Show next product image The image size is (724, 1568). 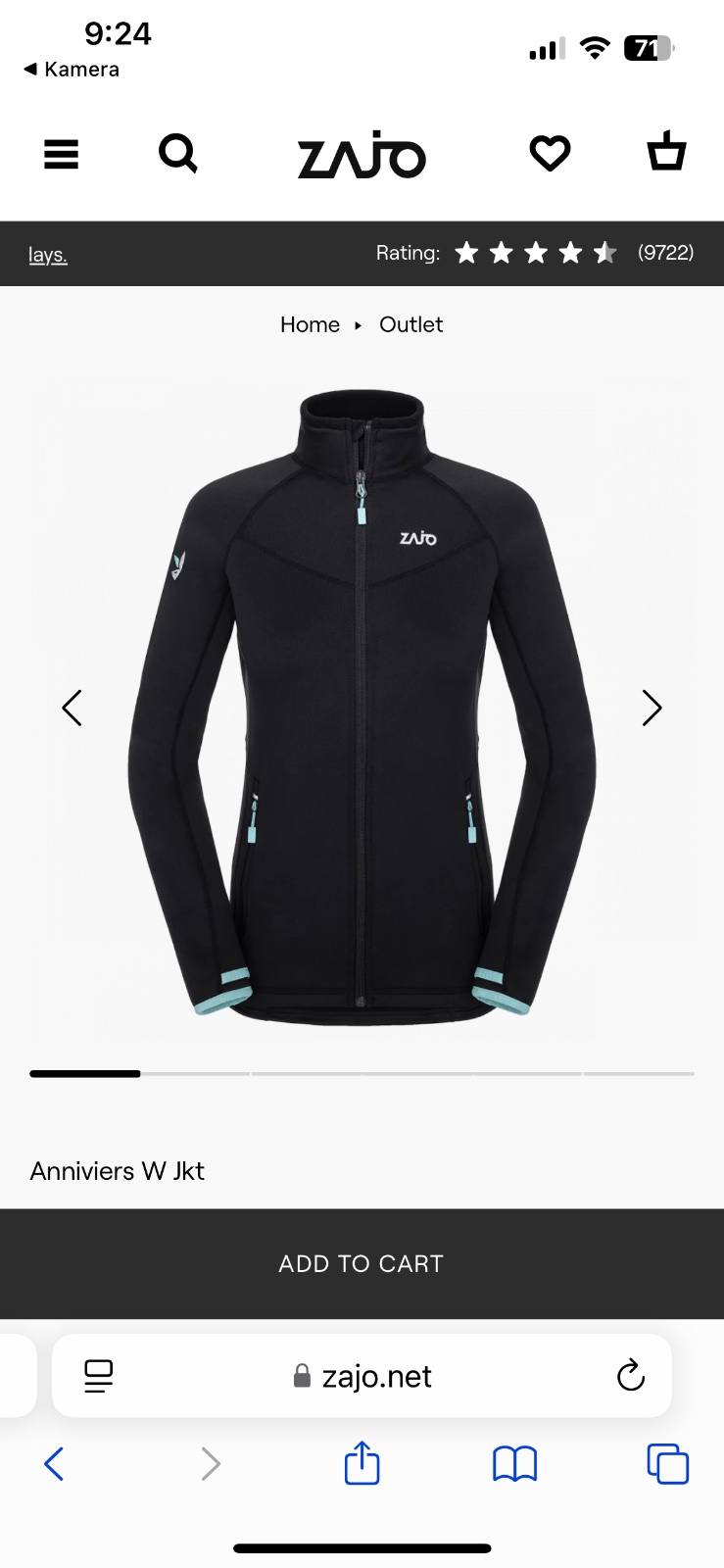coord(652,708)
